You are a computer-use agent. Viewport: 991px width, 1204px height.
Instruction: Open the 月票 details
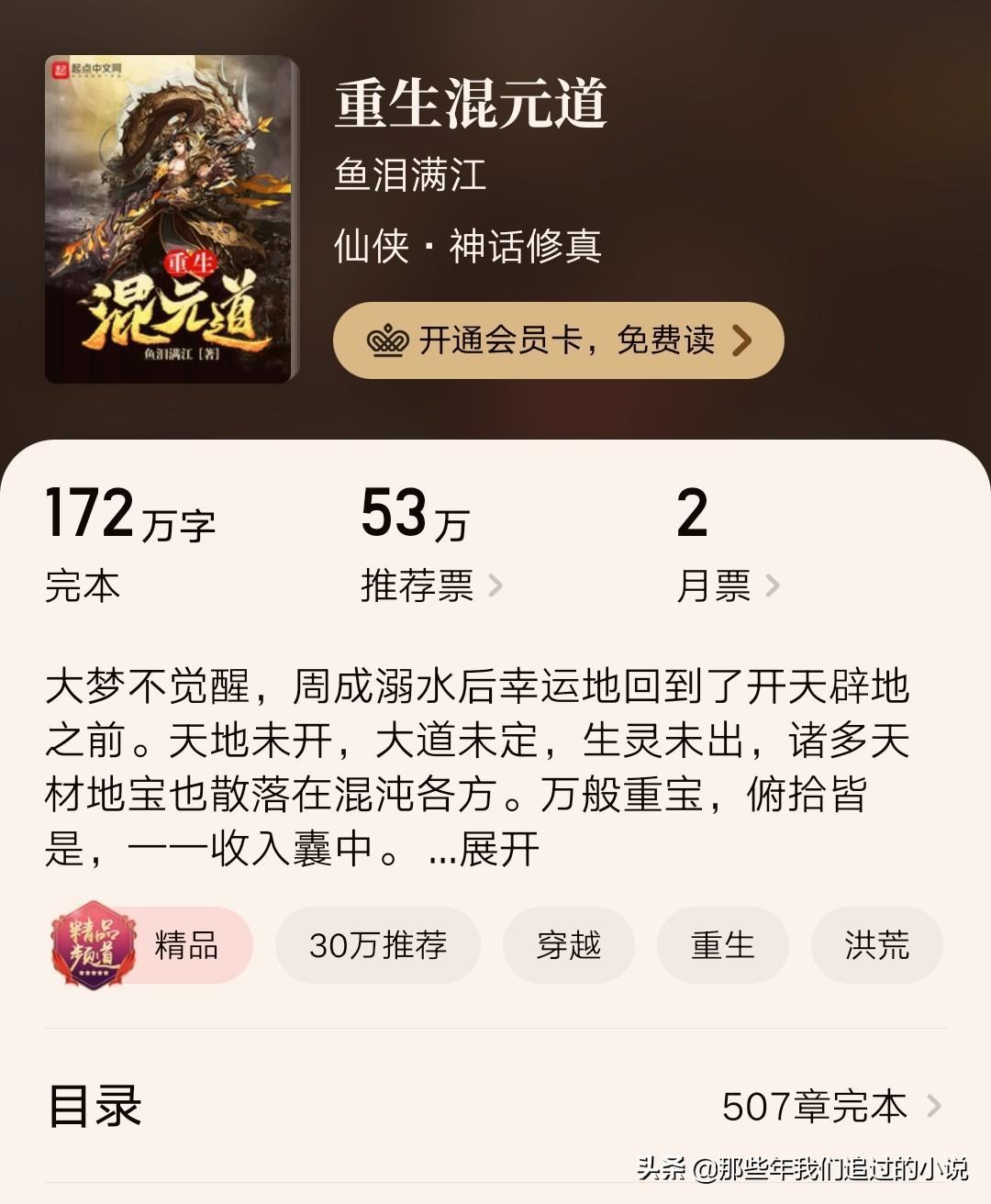(727, 585)
